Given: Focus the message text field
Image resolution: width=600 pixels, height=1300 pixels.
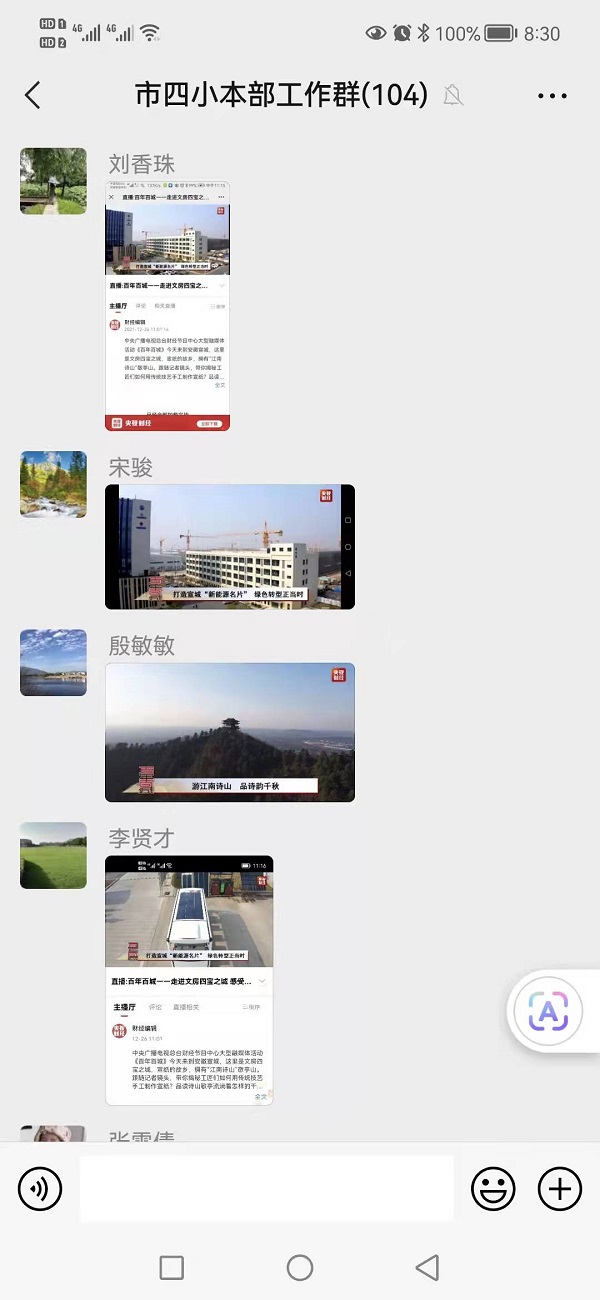Looking at the screenshot, I should [x=266, y=1189].
